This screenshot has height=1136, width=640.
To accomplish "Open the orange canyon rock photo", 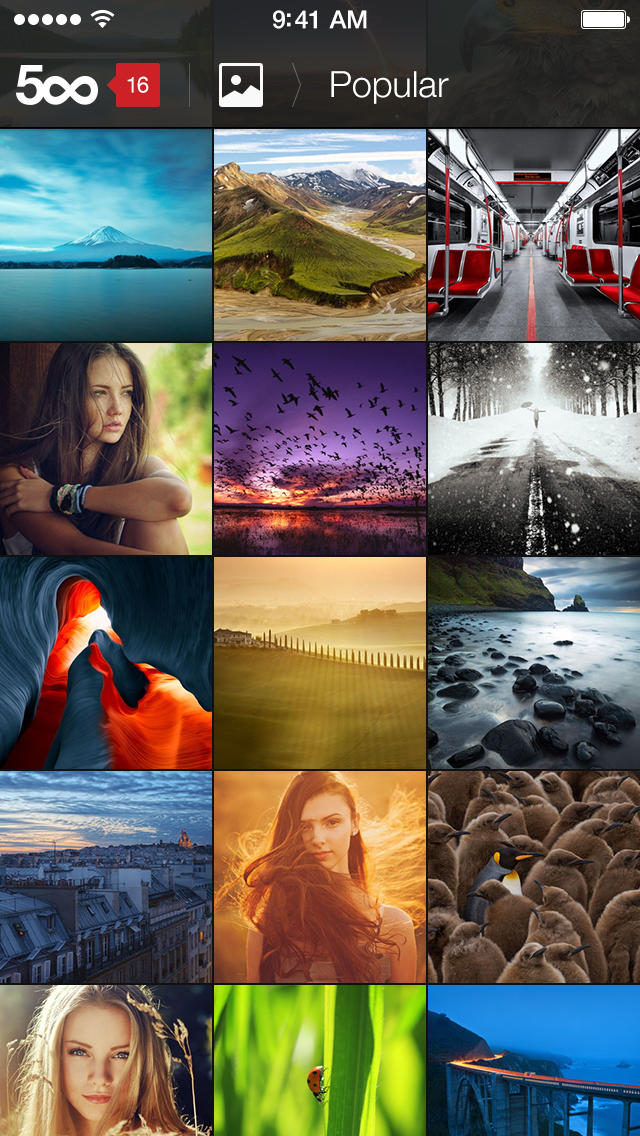I will [x=106, y=663].
